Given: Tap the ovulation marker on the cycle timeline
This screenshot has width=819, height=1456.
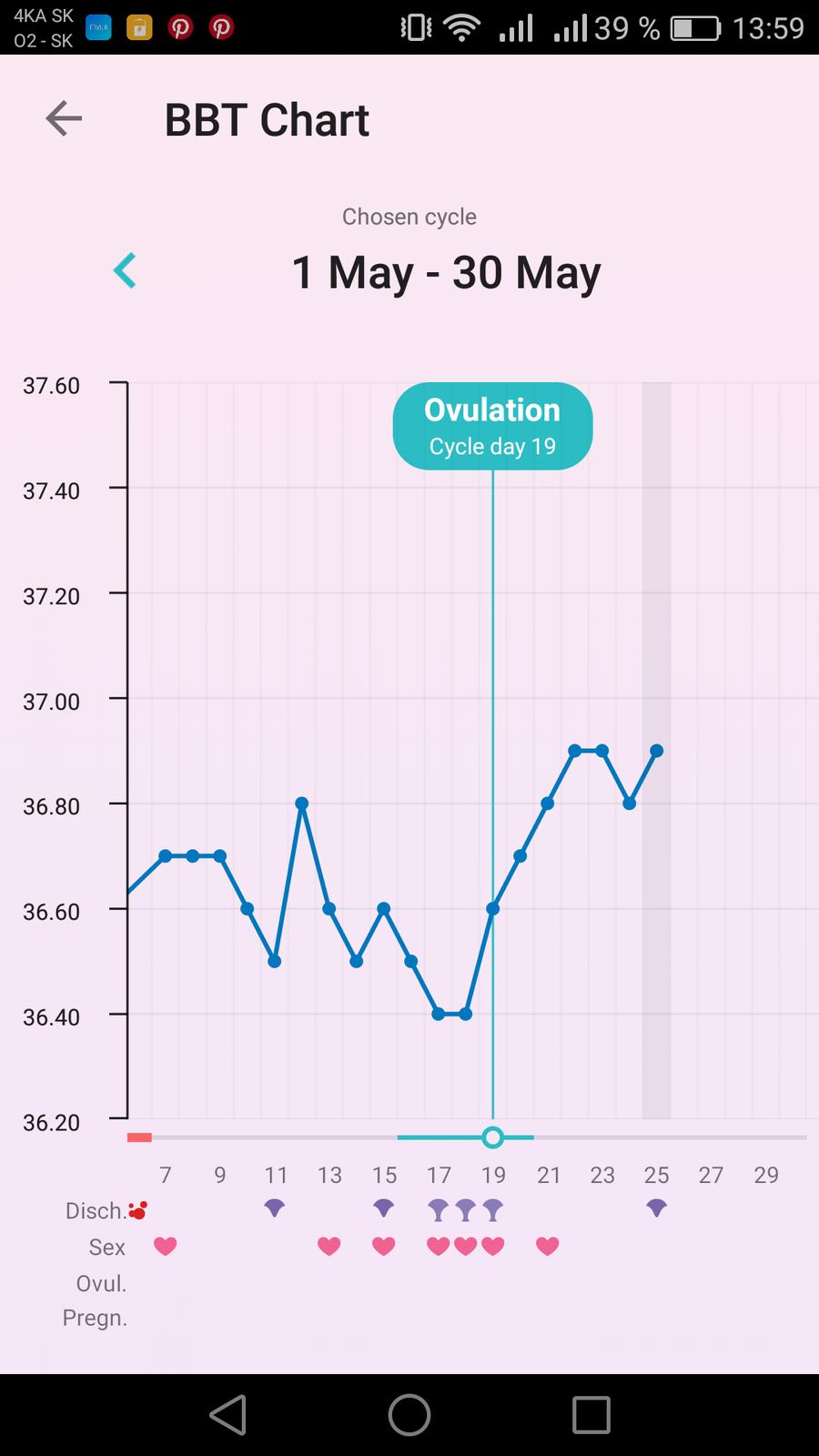Looking at the screenshot, I should click(x=492, y=1137).
